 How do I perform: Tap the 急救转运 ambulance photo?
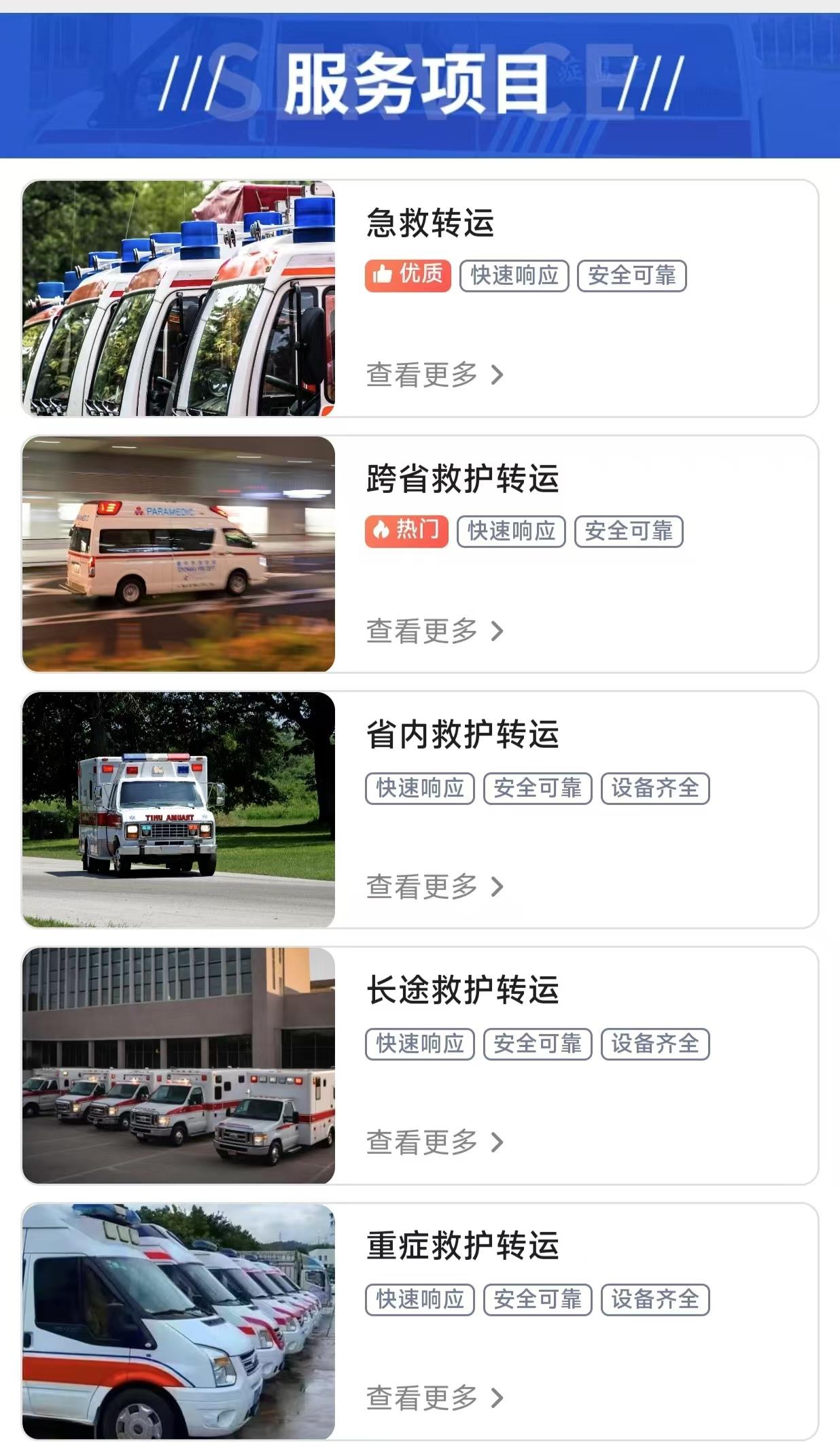[x=179, y=298]
